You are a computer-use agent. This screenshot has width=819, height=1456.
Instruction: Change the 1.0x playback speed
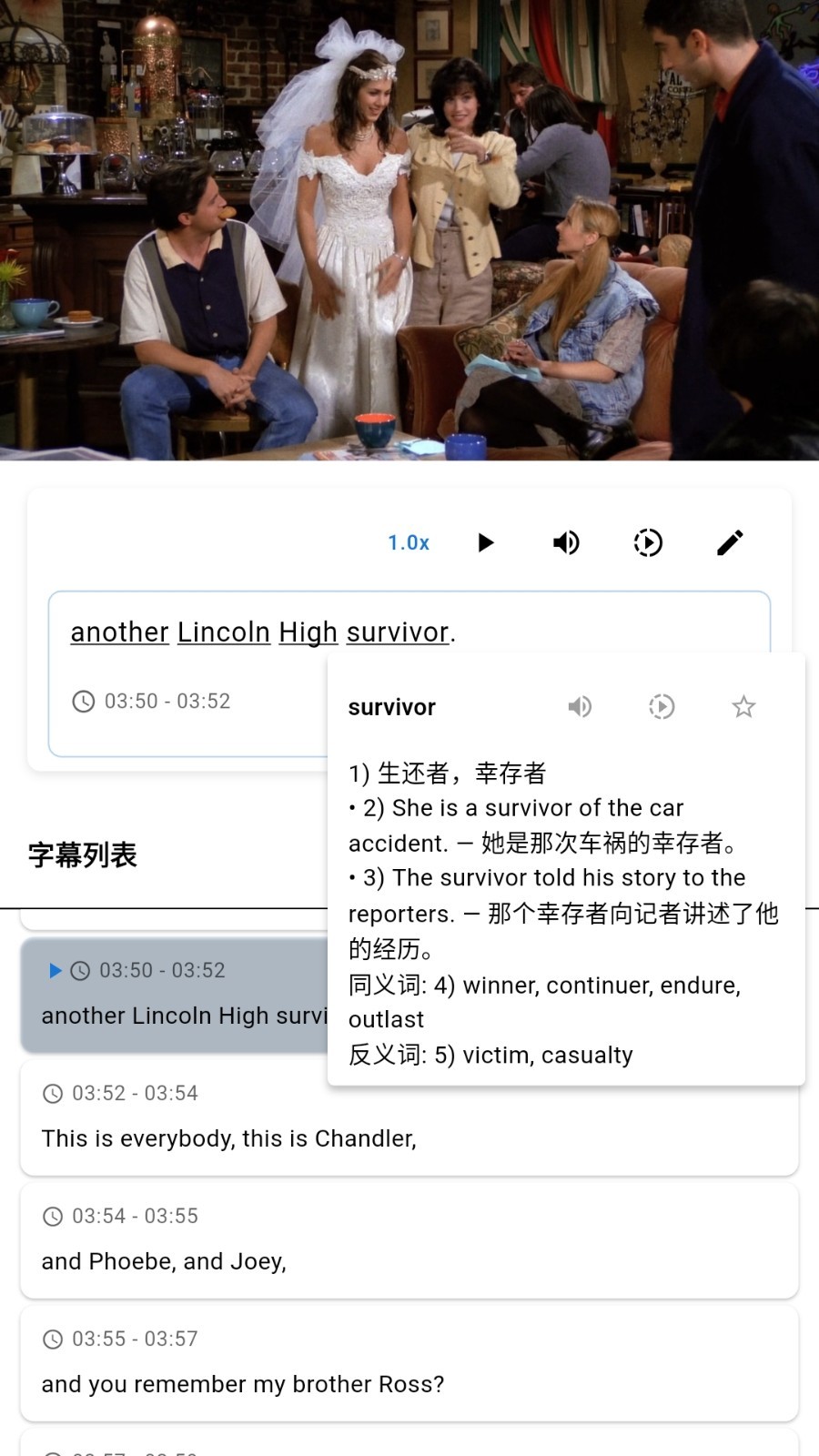click(x=408, y=542)
